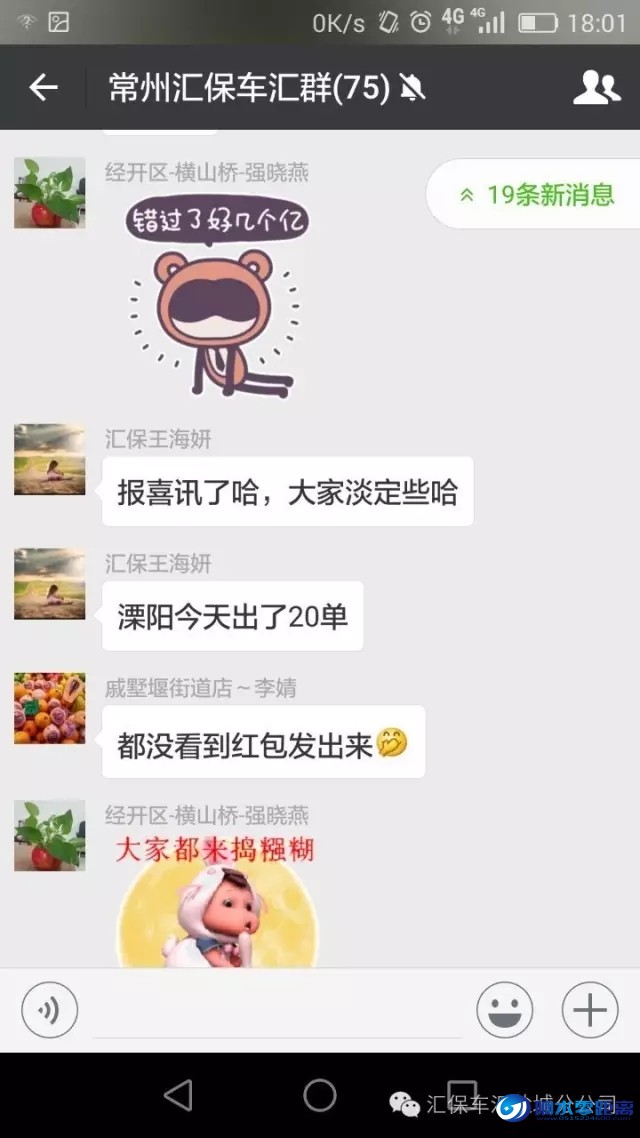
Task: Switch to voice input mode
Action: 49,1010
